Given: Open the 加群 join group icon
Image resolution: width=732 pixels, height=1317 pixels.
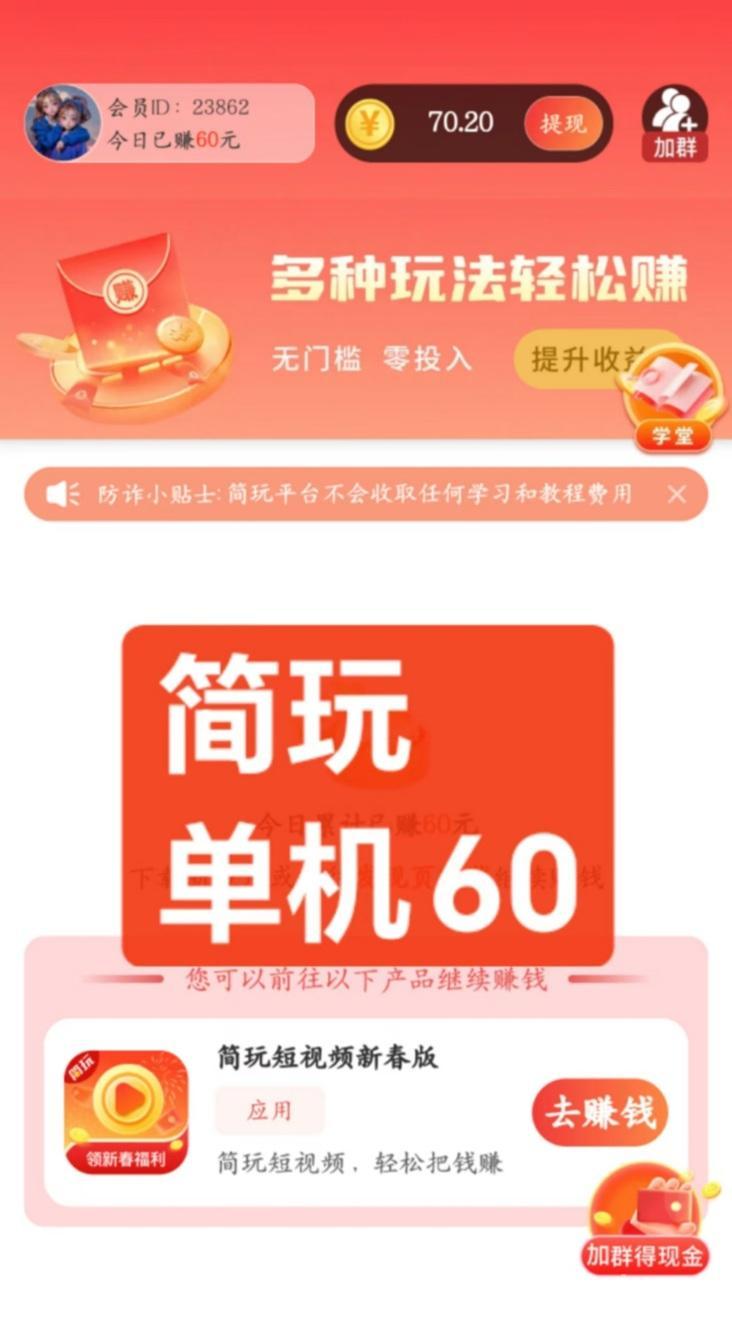Looking at the screenshot, I should (x=675, y=123).
